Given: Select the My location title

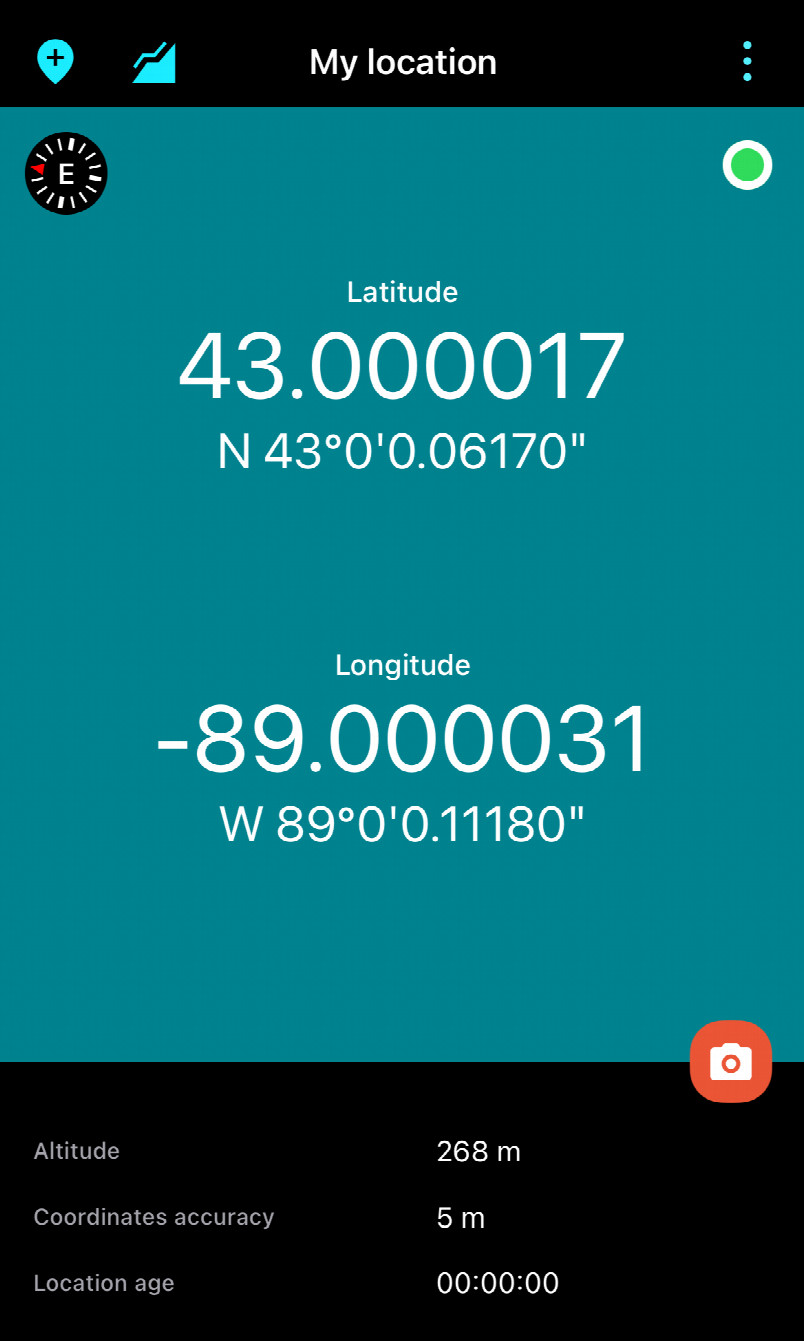Looking at the screenshot, I should point(402,62).
